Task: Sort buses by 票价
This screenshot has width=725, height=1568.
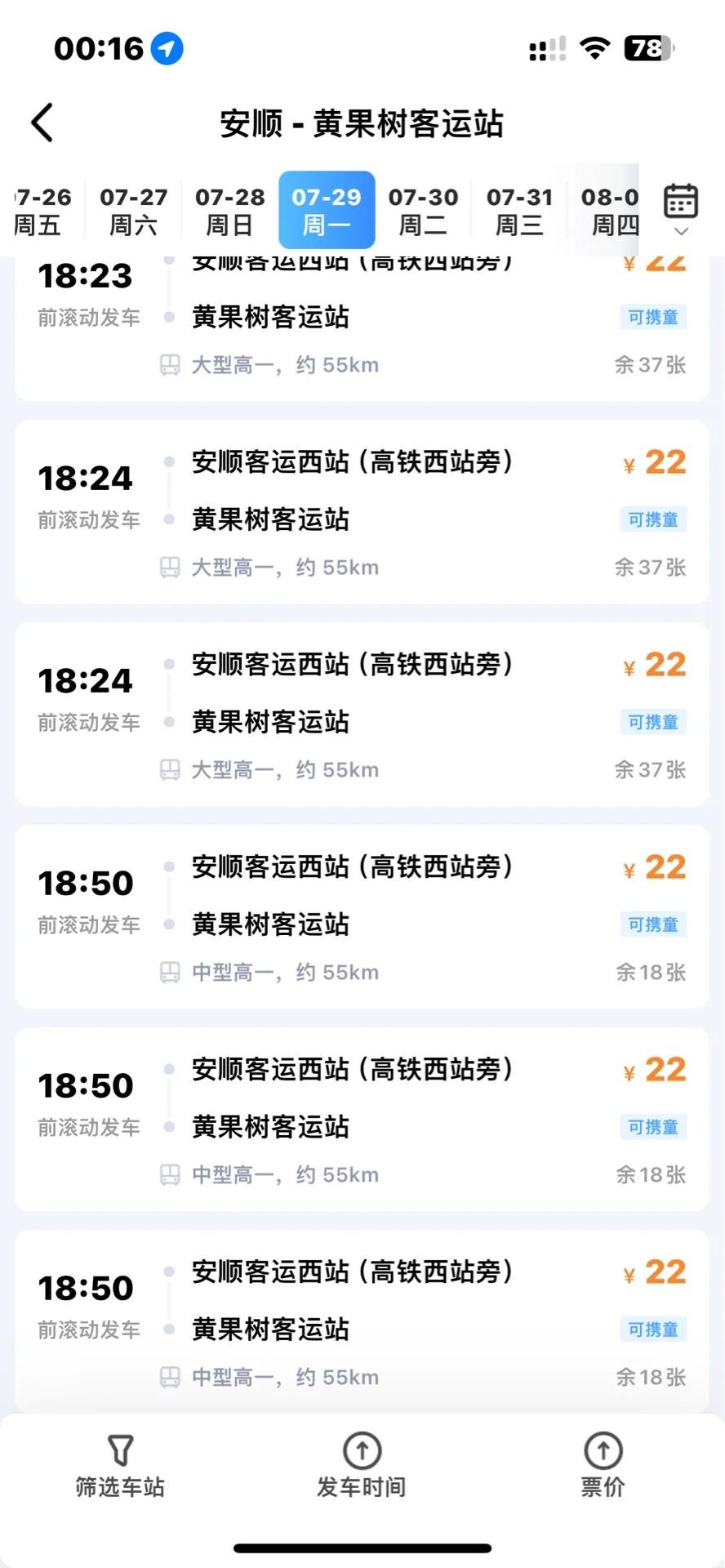Action: [x=603, y=1466]
